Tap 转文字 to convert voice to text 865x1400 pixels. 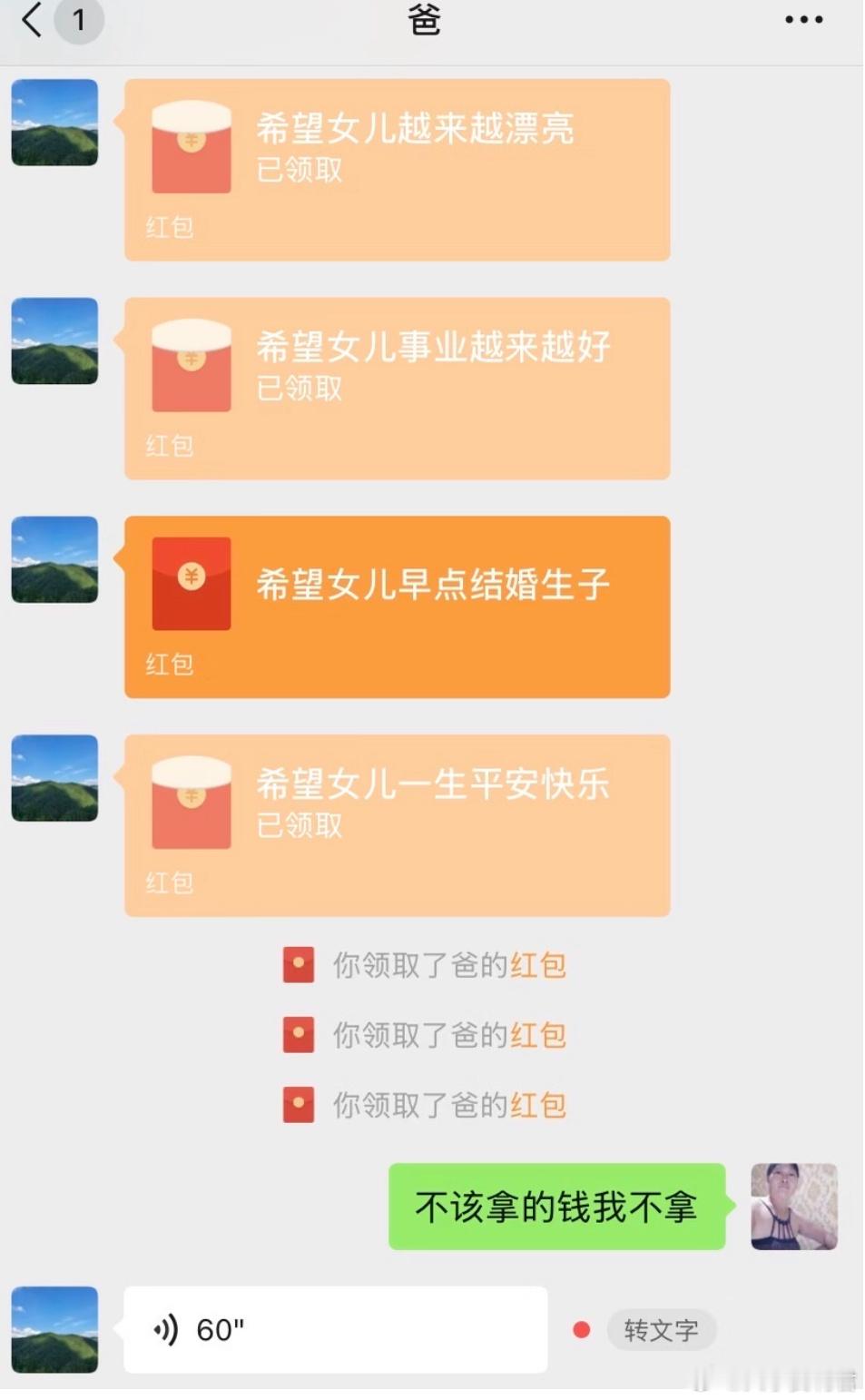(662, 1329)
